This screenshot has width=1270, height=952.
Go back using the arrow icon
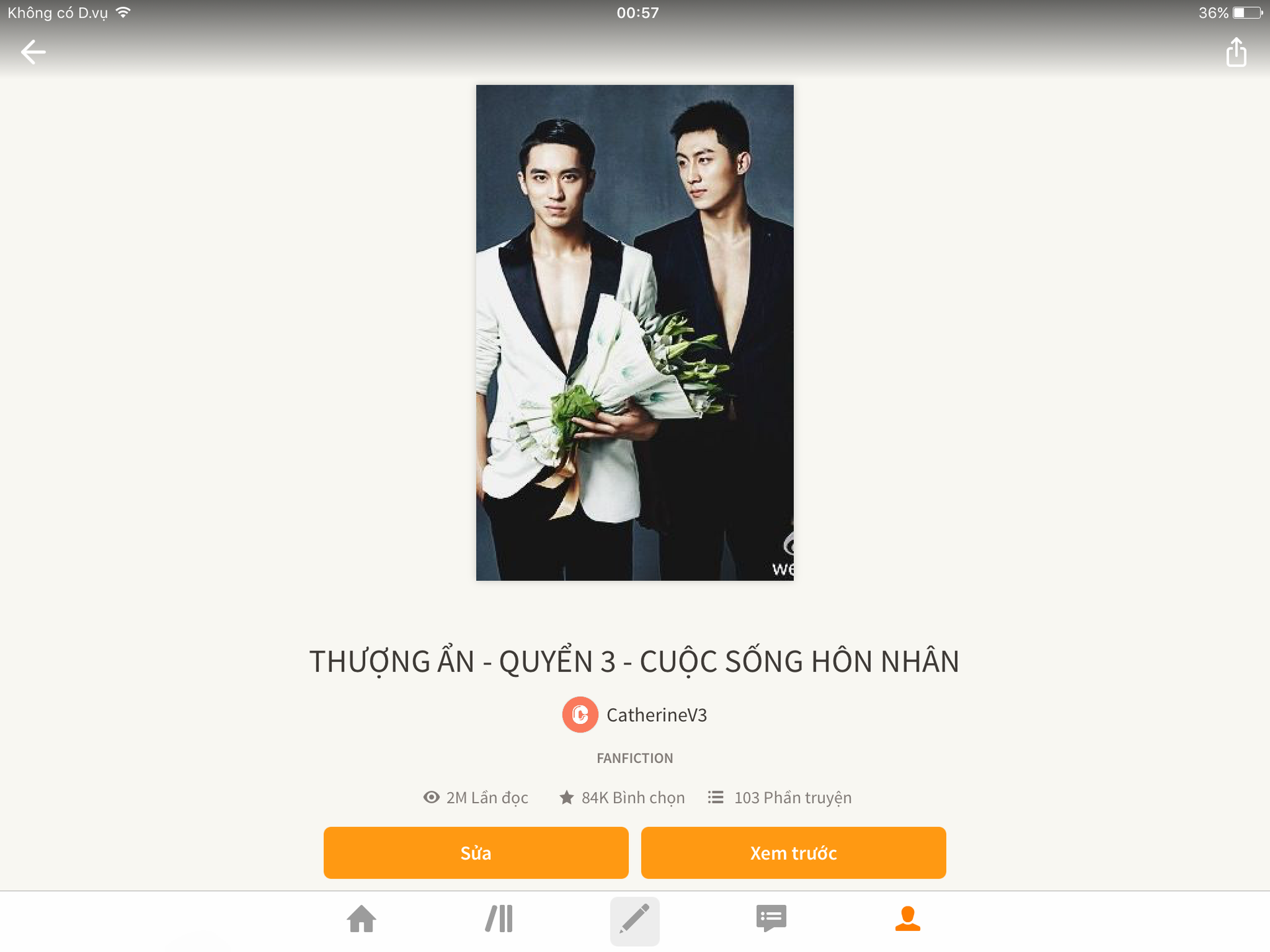tap(33, 52)
